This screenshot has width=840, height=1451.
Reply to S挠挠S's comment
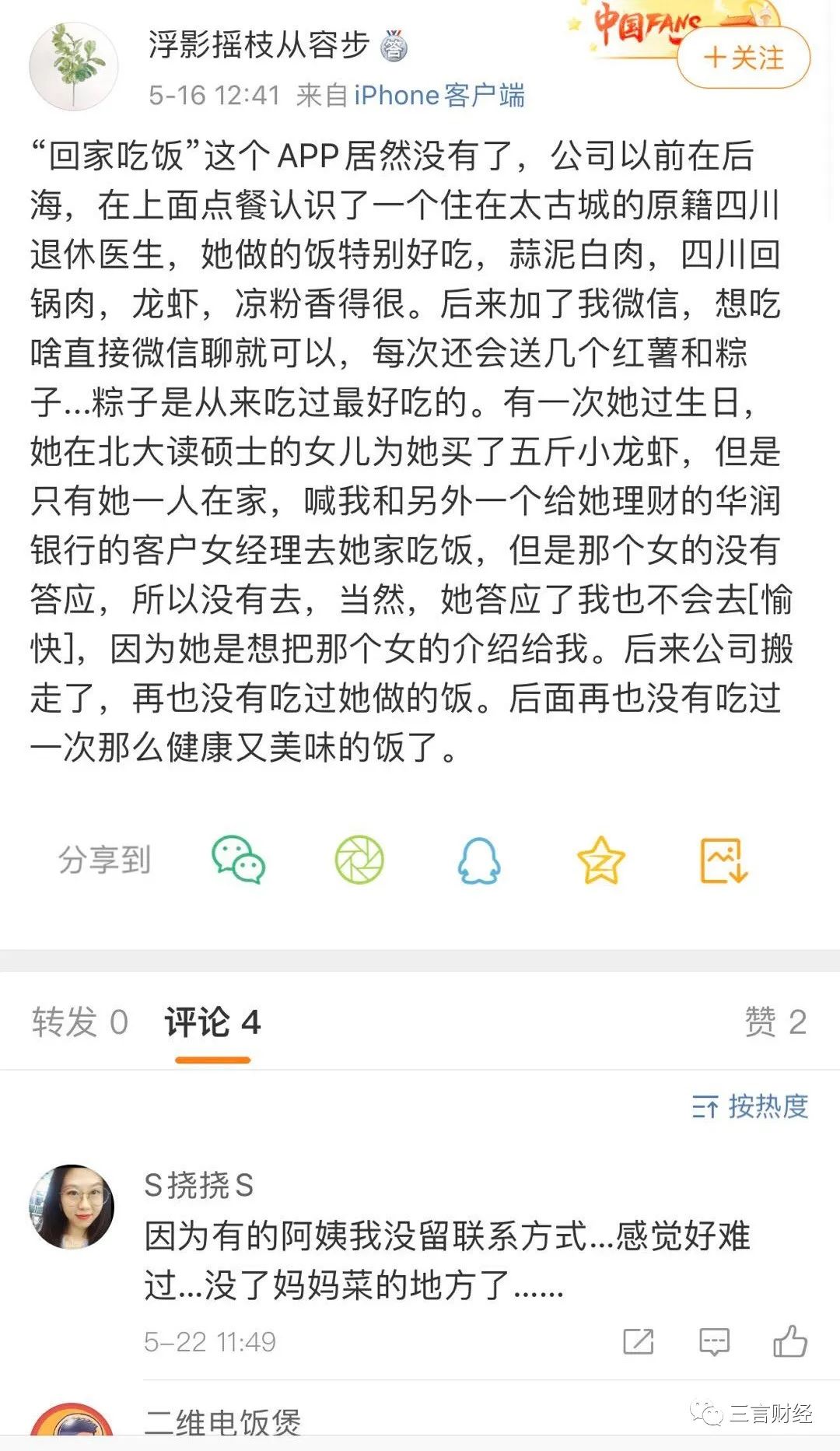(714, 1341)
